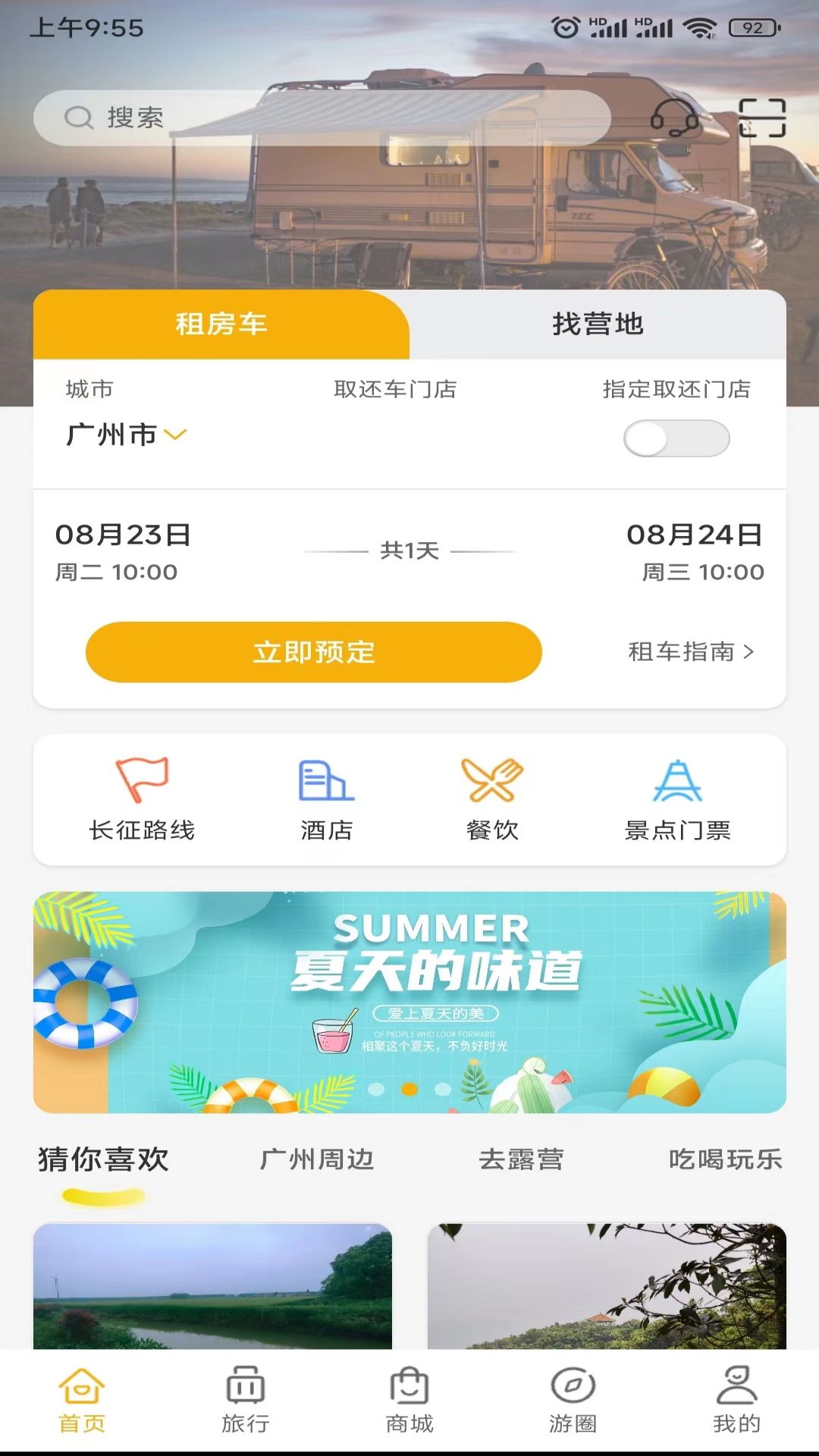This screenshot has height=1456, width=819.
Task: Open the 夏天的味道 summer banner
Action: pyautogui.click(x=409, y=1002)
